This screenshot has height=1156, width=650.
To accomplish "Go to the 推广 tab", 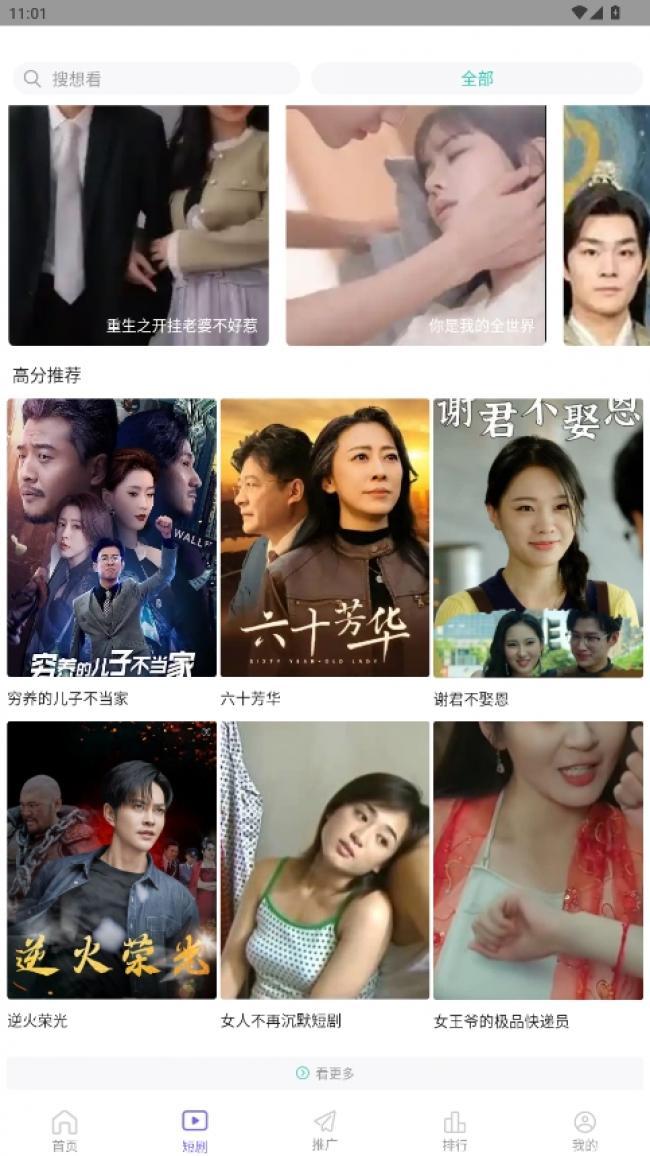I will 325,1130.
